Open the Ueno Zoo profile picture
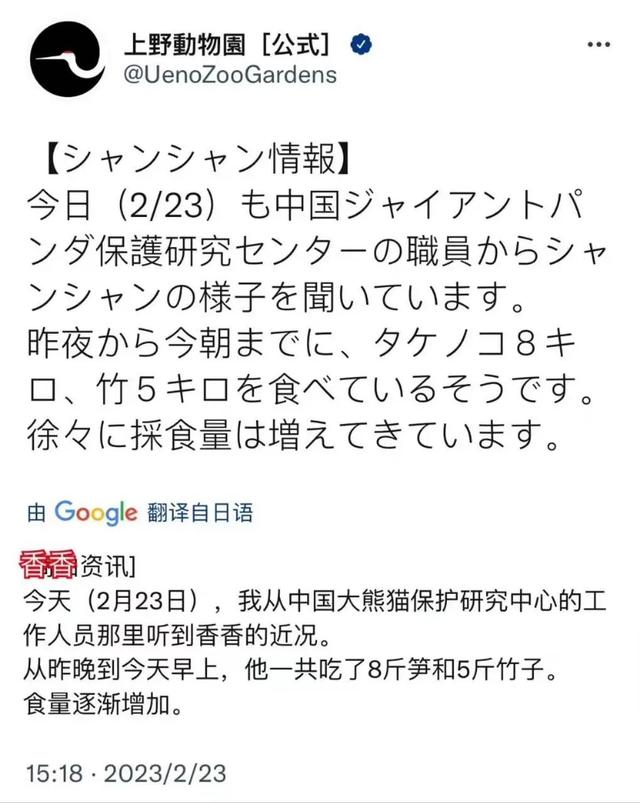640x803 pixels. (66, 58)
